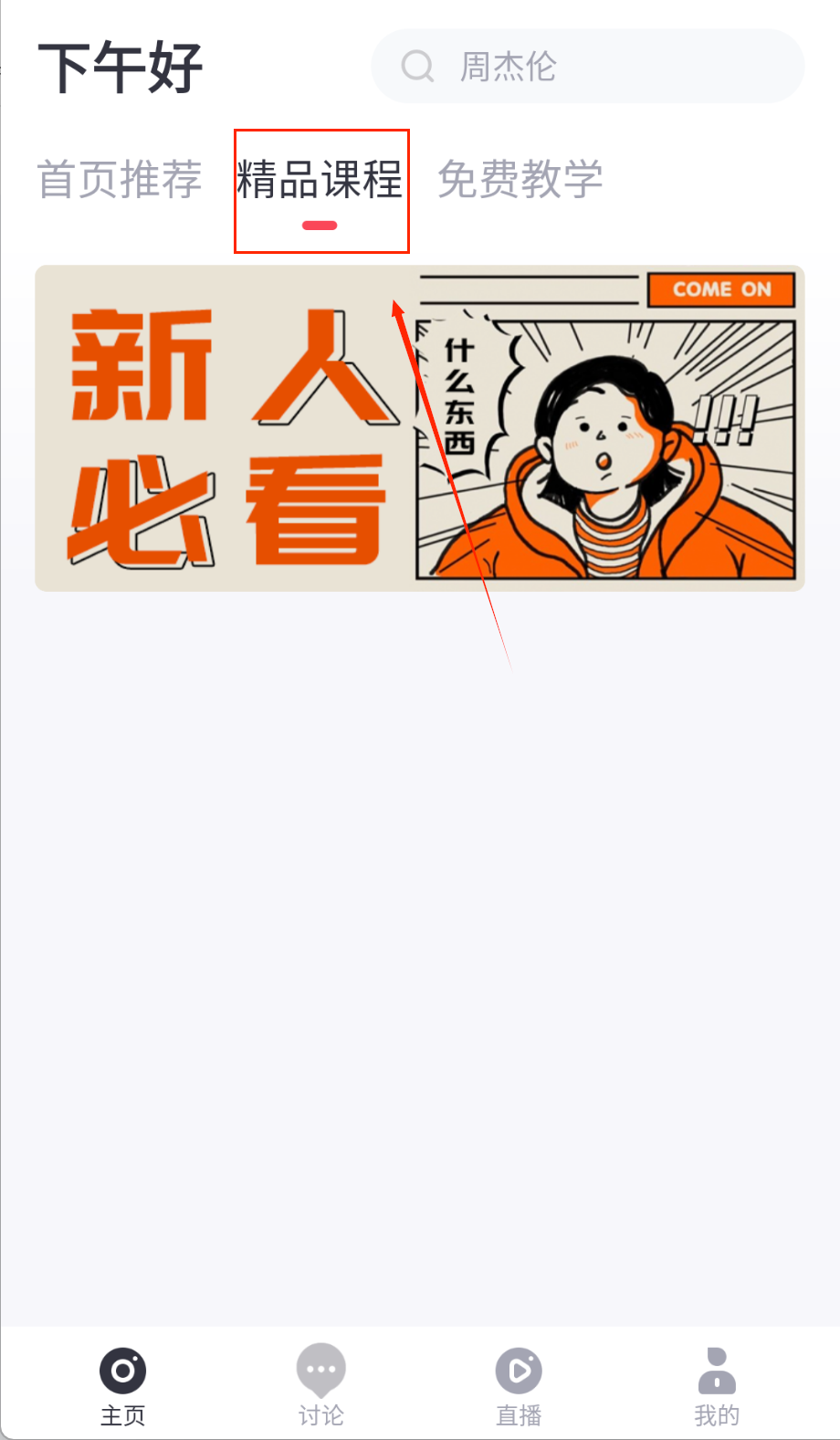Select the 免费教学 tab

(x=519, y=180)
